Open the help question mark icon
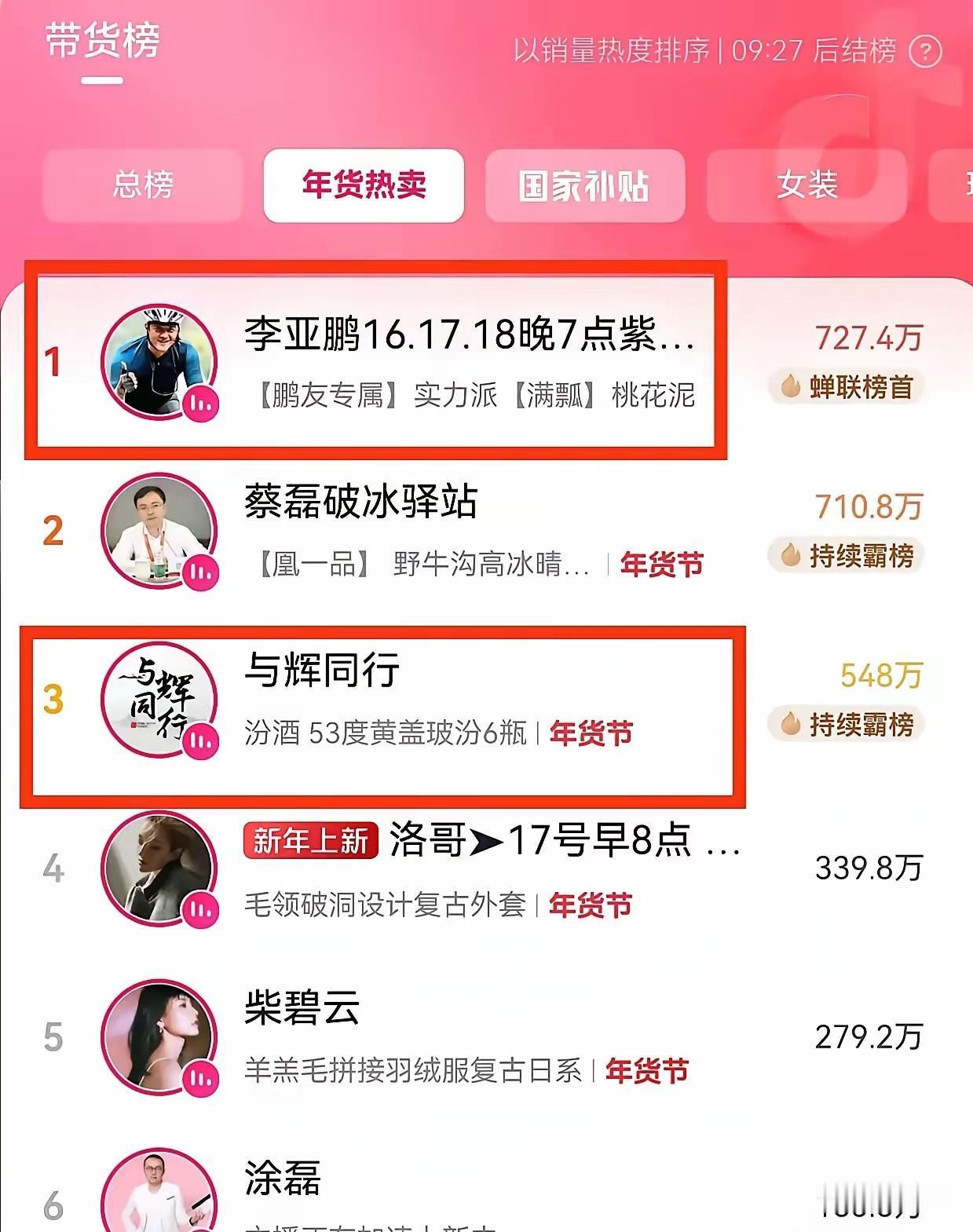This screenshot has height=1232, width=973. 927,49
